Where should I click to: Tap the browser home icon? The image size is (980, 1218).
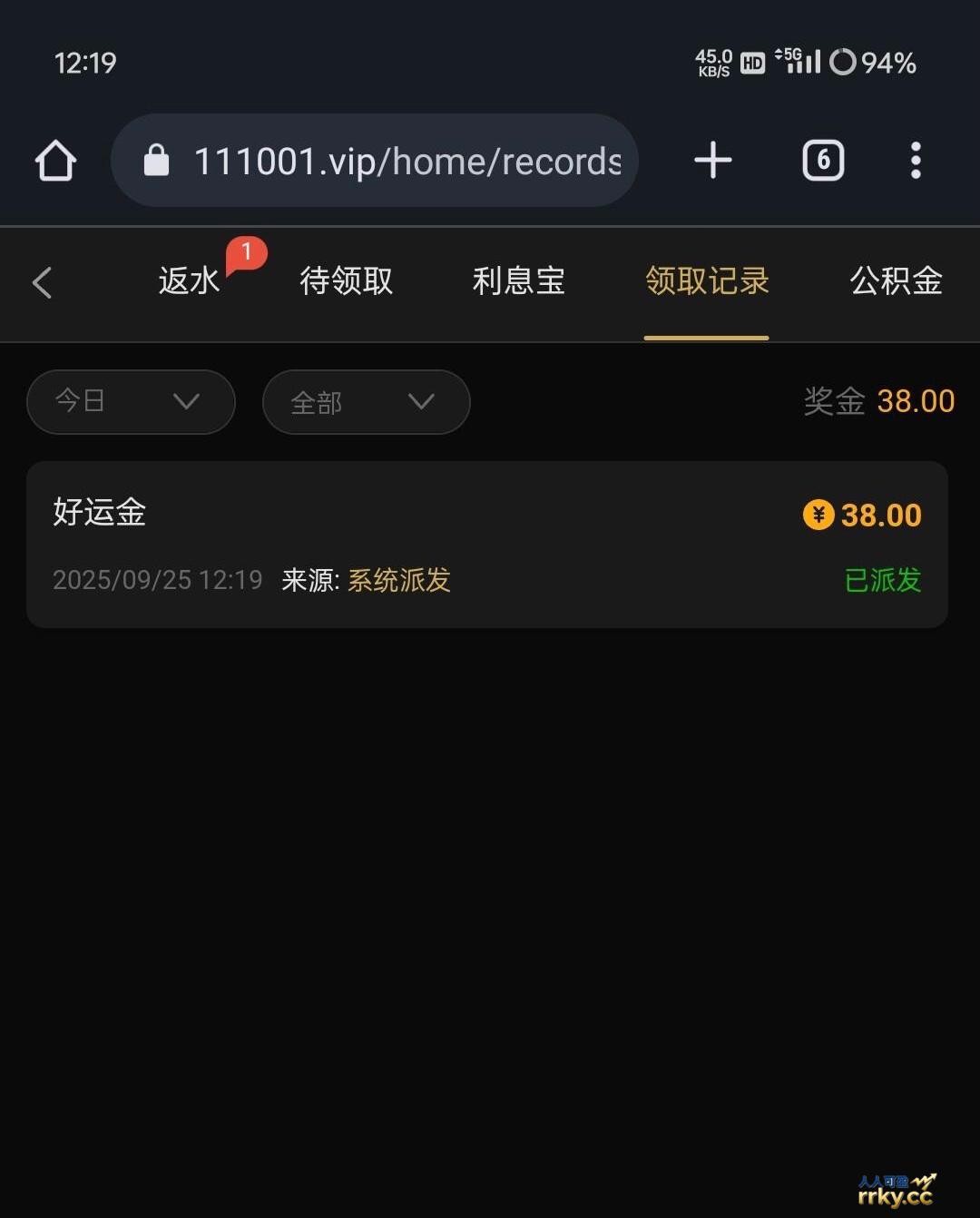[55, 160]
